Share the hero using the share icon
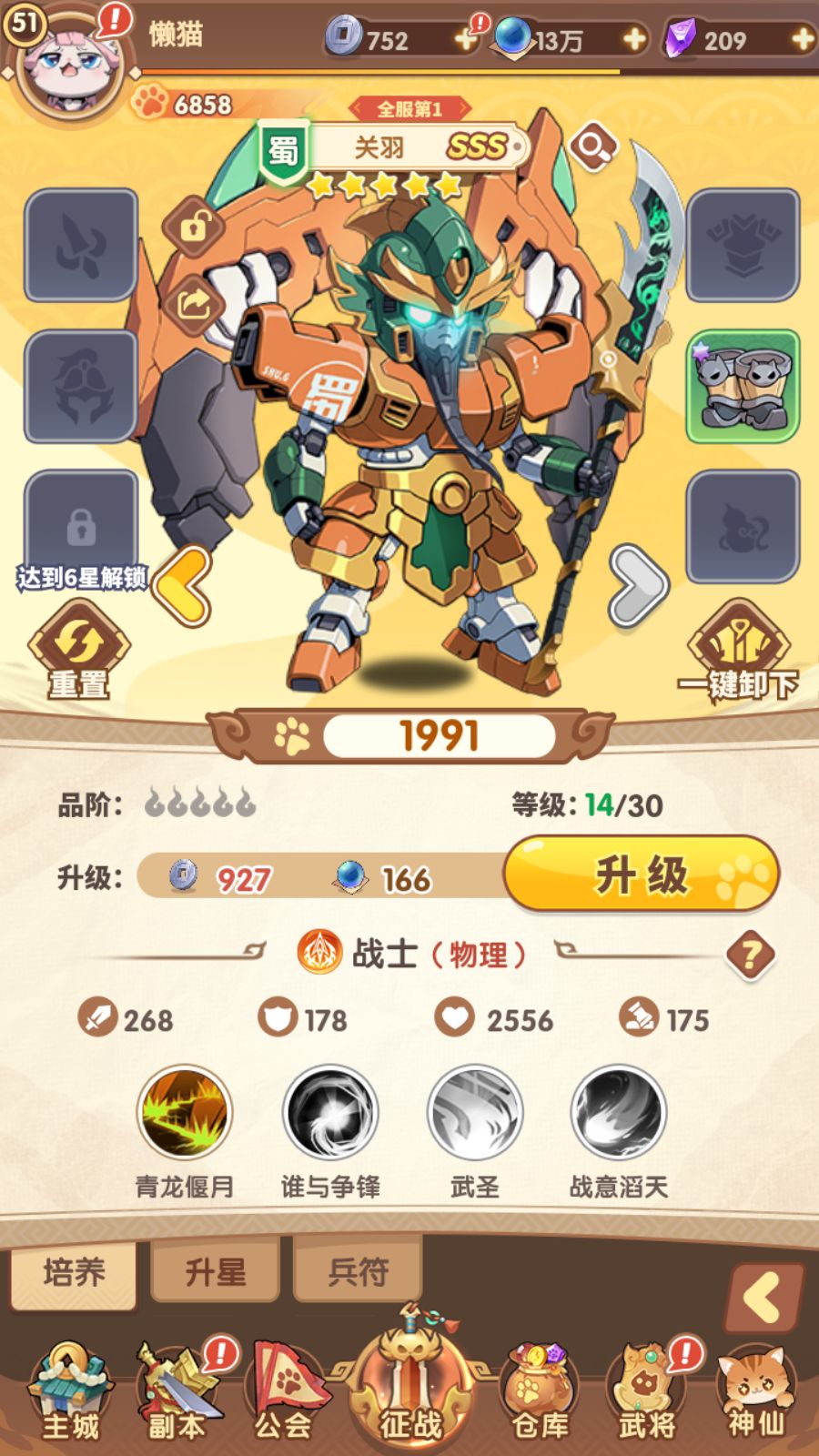Viewport: 819px width, 1456px height. [193, 303]
